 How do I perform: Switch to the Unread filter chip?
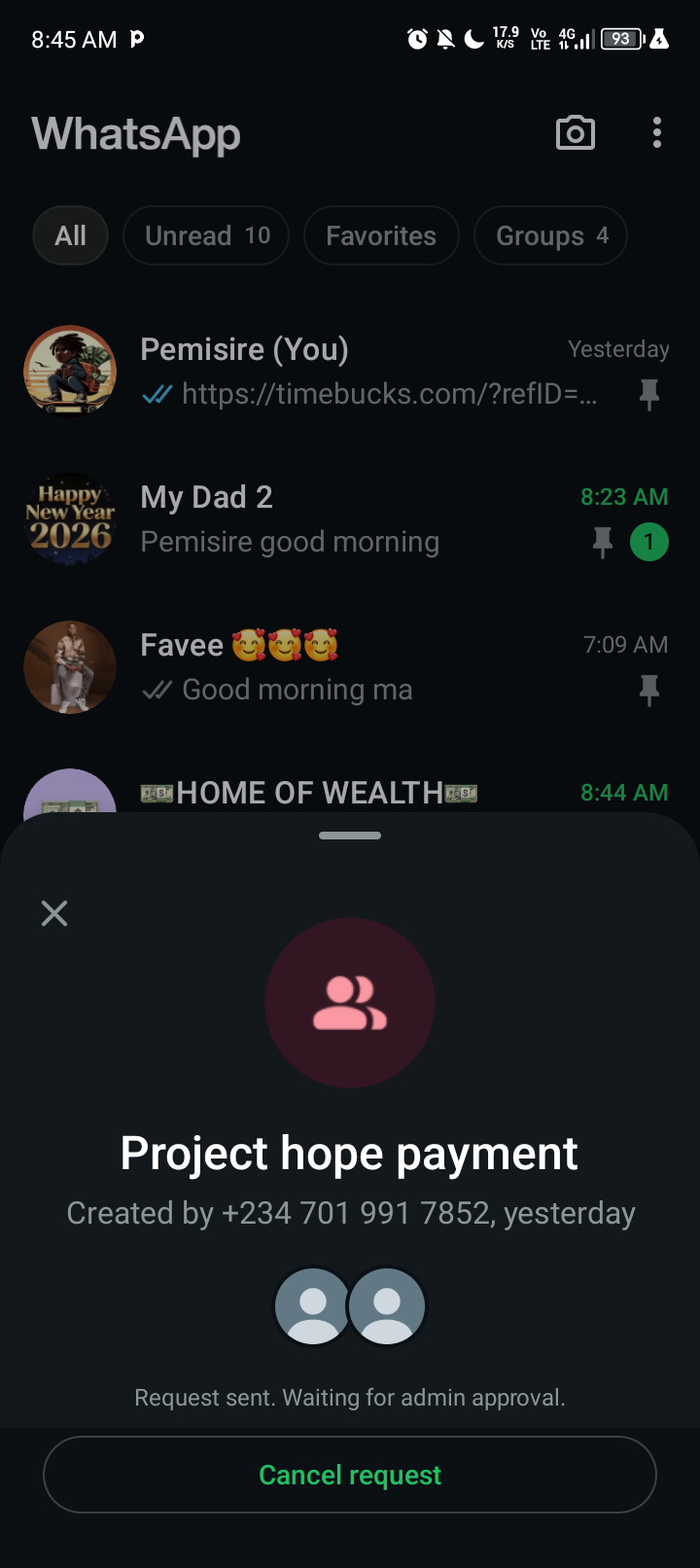coord(206,235)
